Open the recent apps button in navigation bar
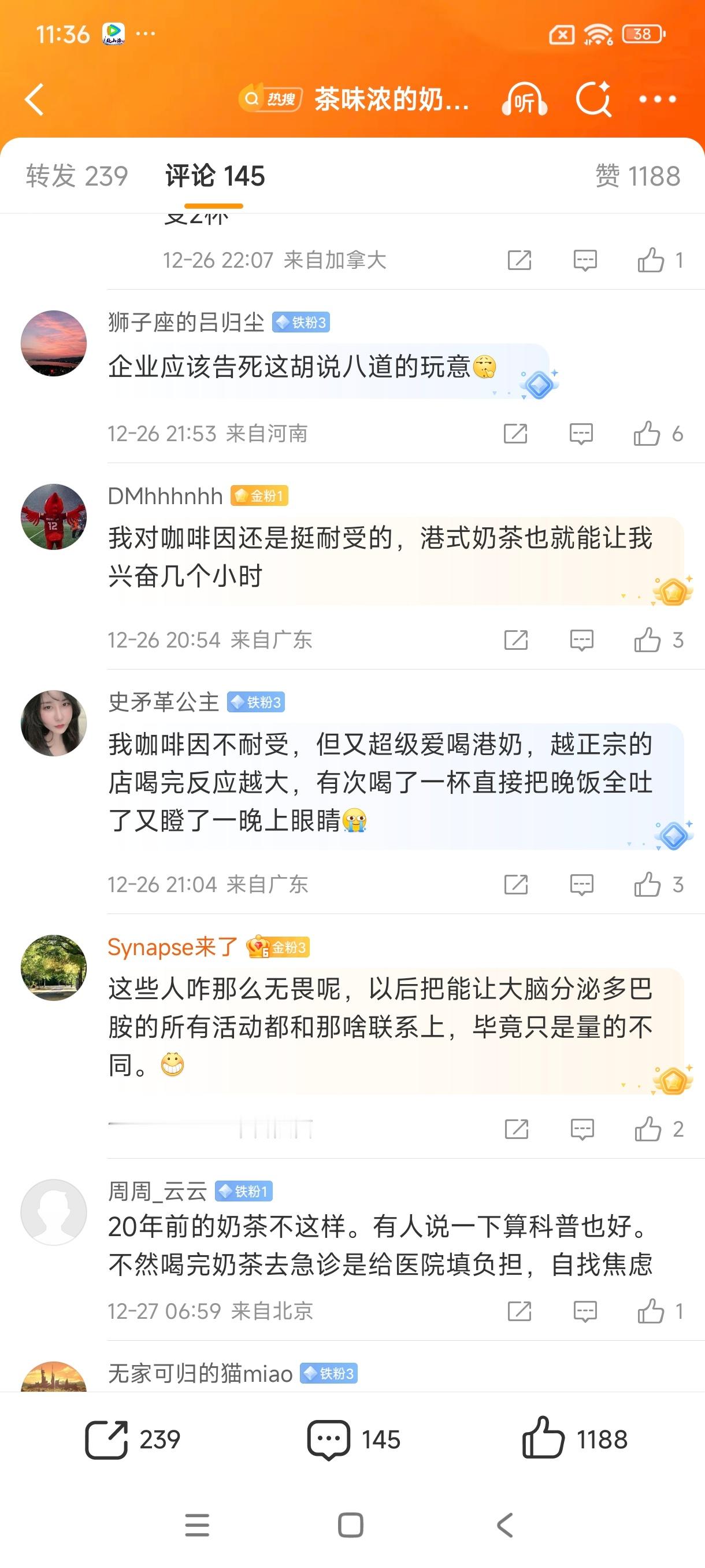 click(x=196, y=1526)
